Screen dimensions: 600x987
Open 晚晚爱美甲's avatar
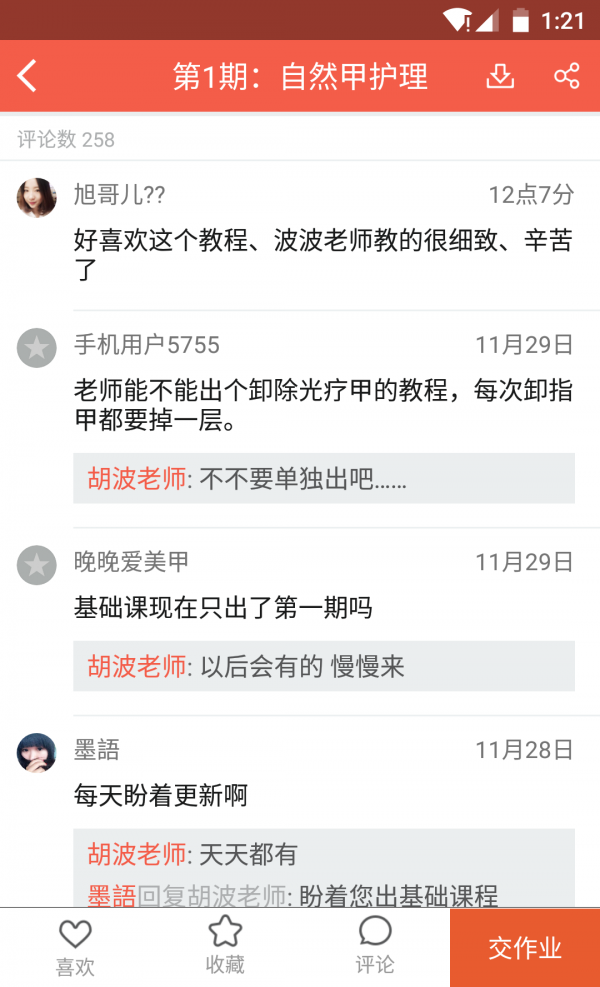pos(37,565)
